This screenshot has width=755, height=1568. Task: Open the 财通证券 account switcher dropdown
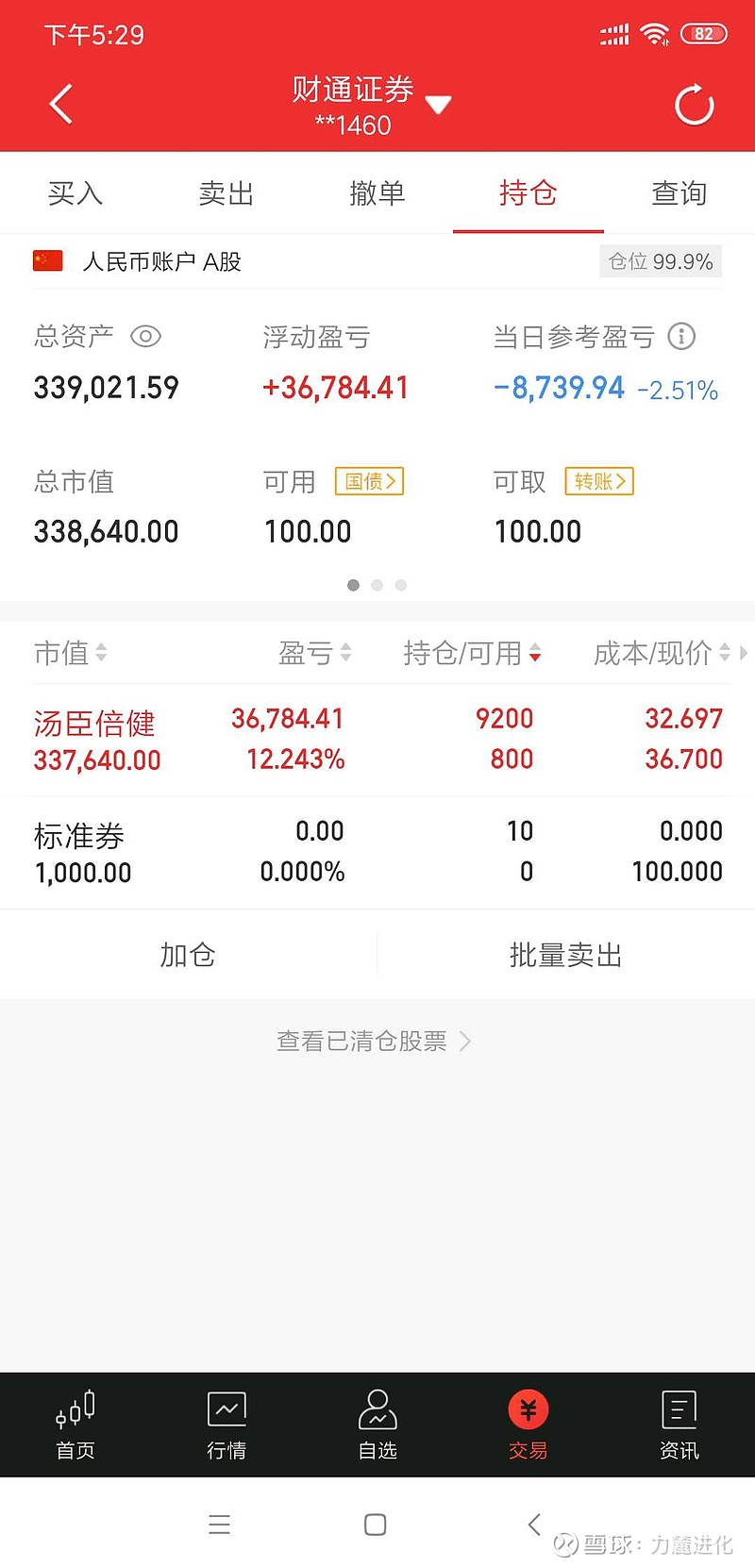(437, 104)
